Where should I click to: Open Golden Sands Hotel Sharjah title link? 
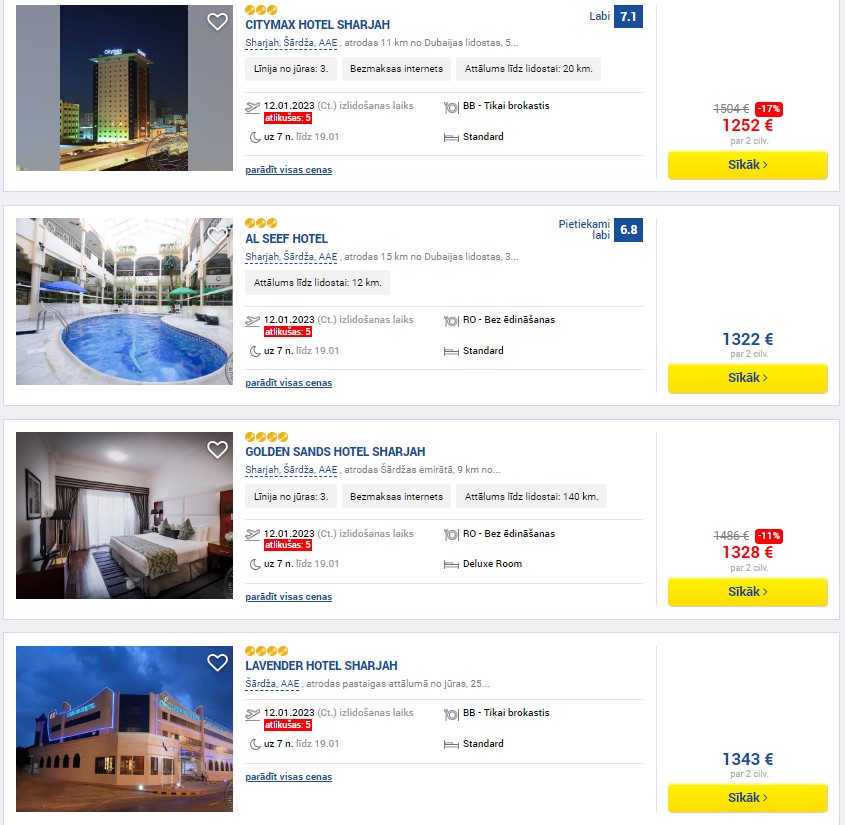coord(335,452)
